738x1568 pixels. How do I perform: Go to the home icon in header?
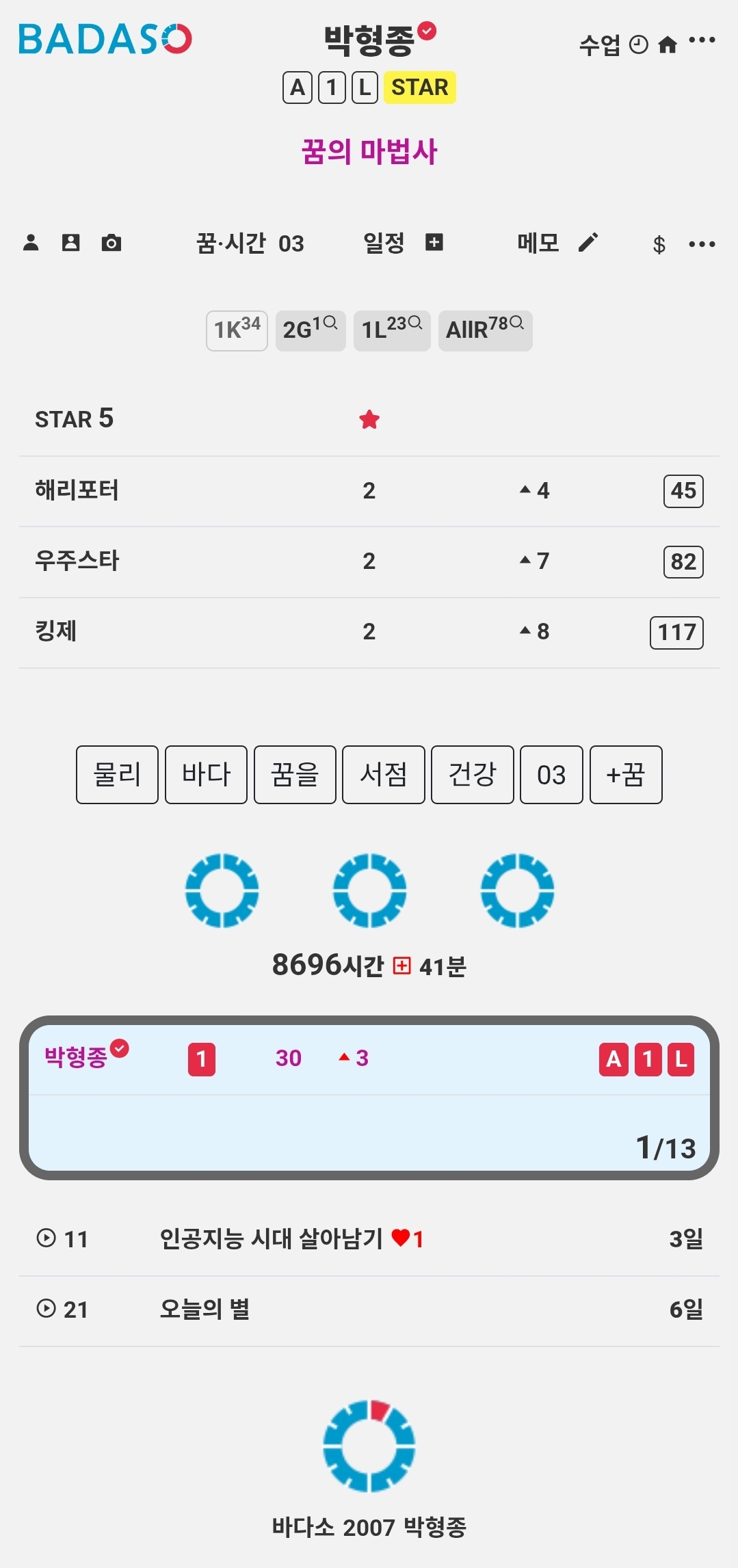[667, 45]
